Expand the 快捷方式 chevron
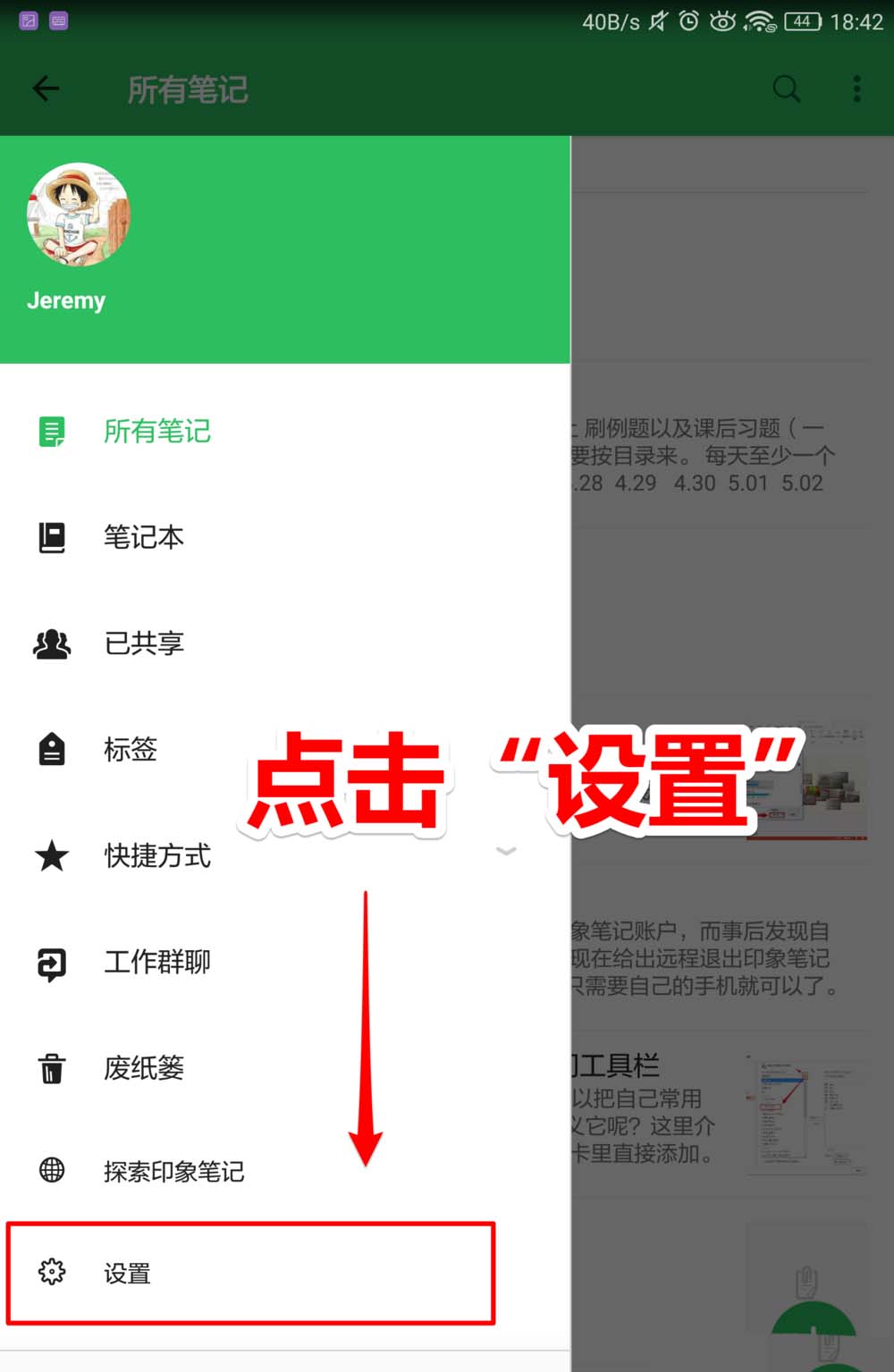 tap(506, 851)
